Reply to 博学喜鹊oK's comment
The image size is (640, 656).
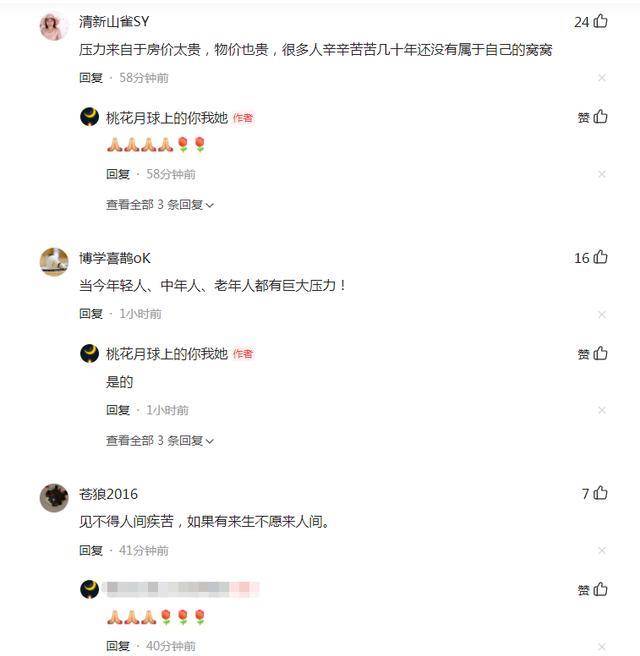click(91, 314)
